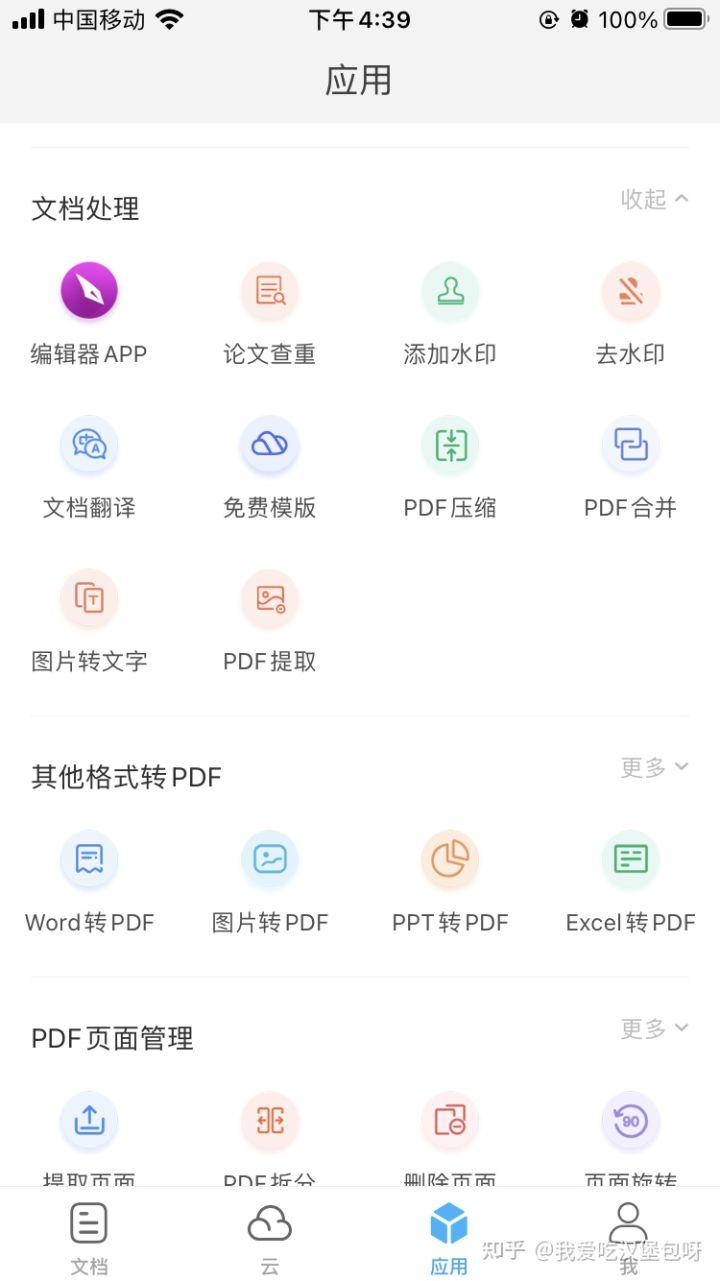Show 更多 in 其他格式转PDF section

tap(655, 767)
